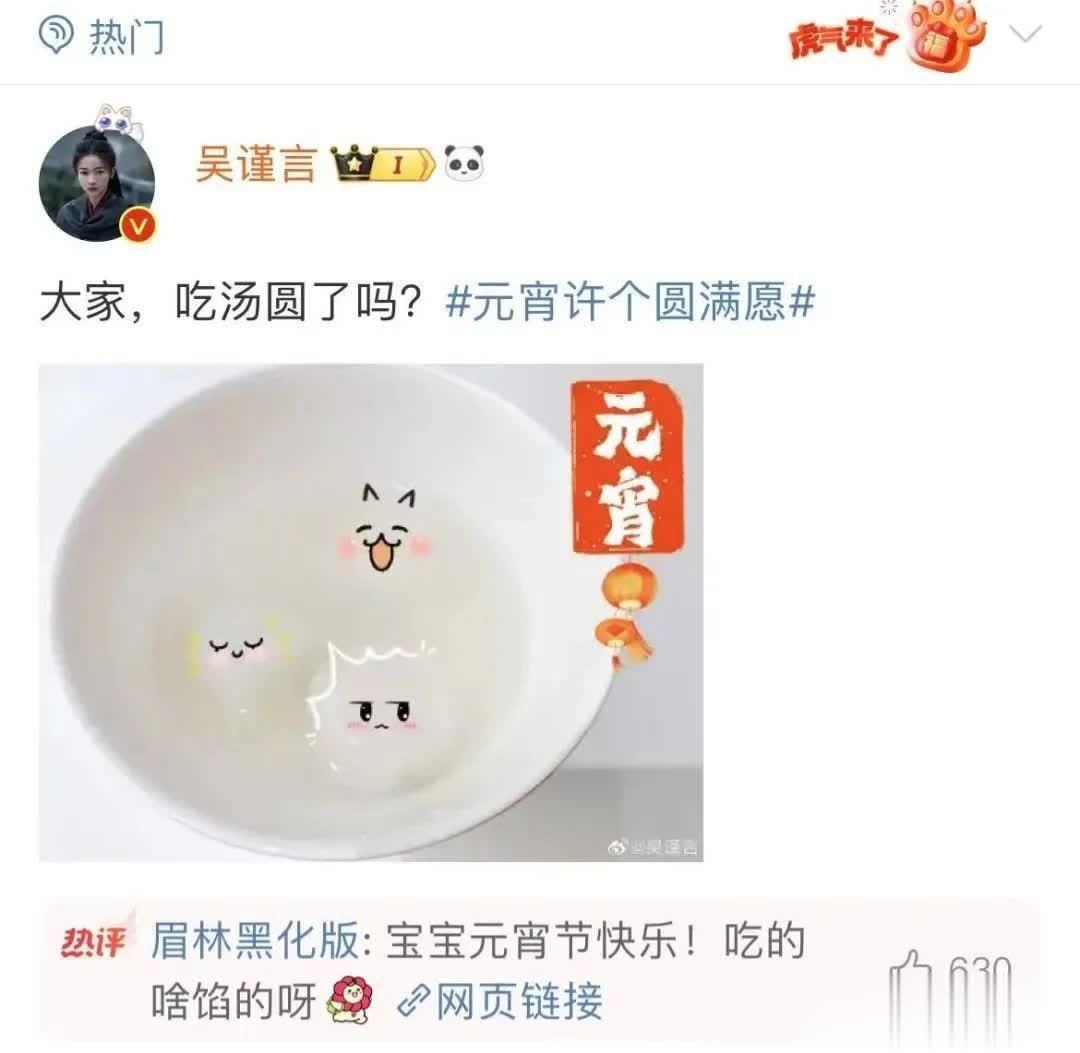Open the username 吴谨言

click(256, 164)
